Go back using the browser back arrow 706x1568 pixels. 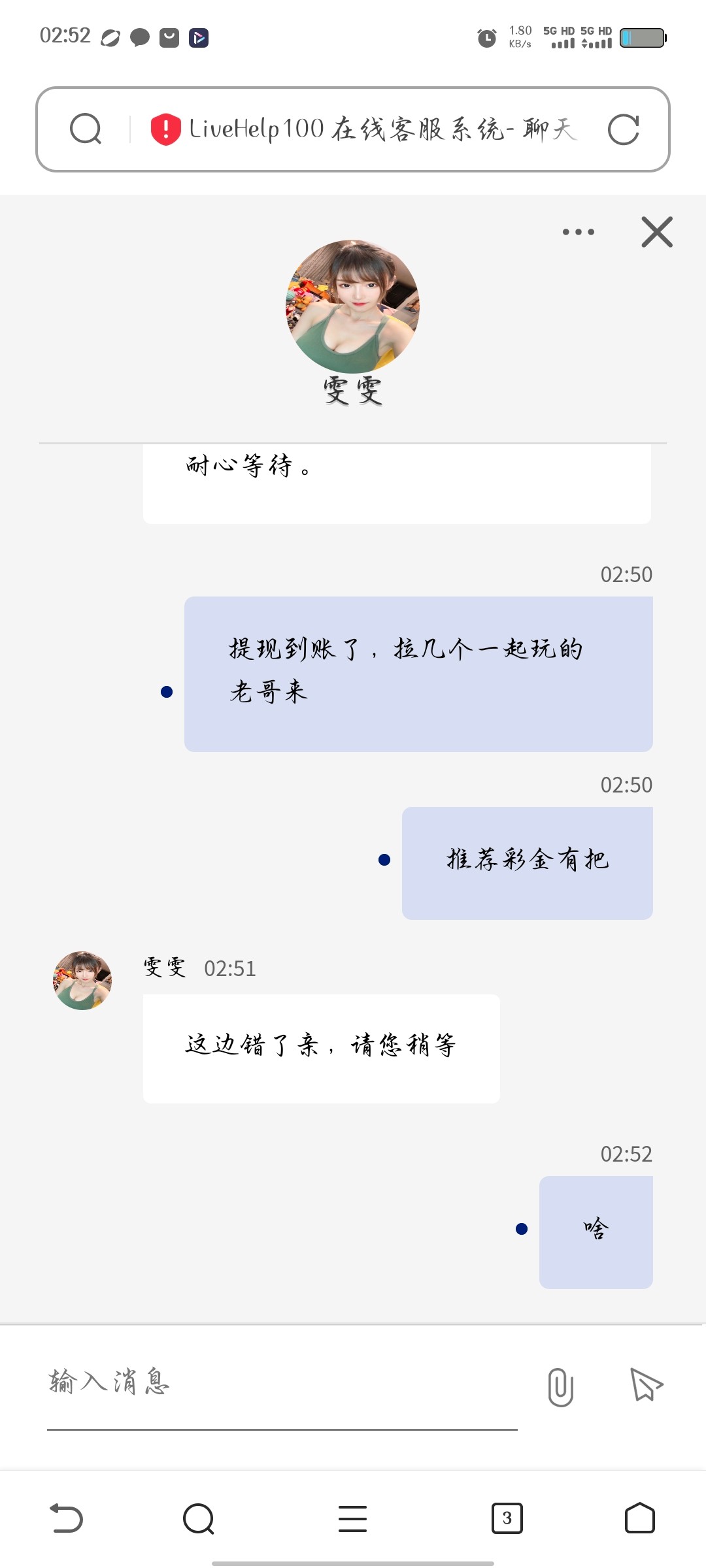pos(66,1518)
